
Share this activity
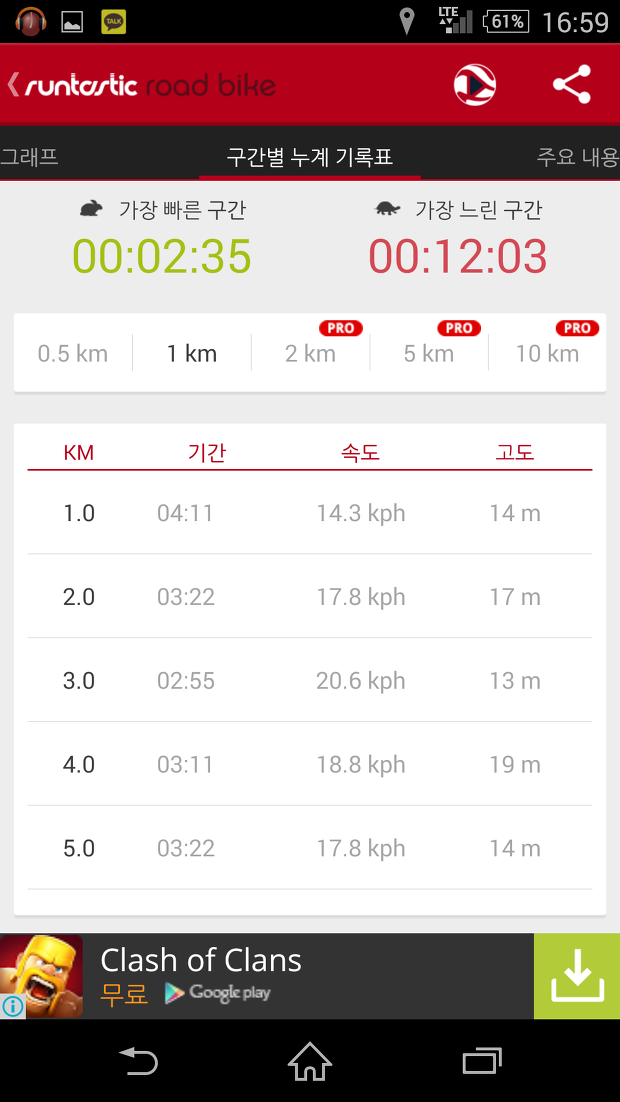[571, 85]
